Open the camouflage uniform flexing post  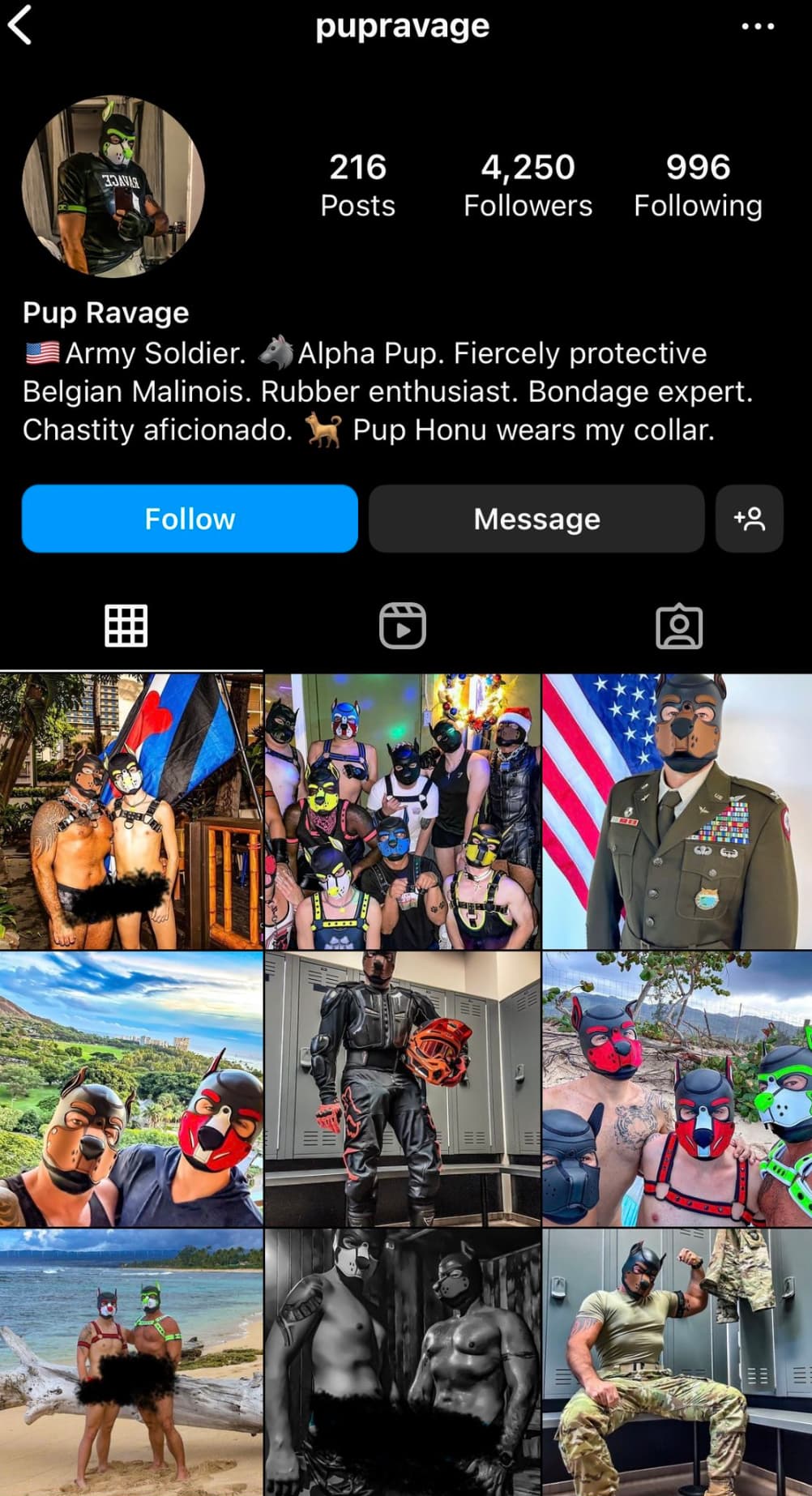pyautogui.click(x=677, y=1362)
